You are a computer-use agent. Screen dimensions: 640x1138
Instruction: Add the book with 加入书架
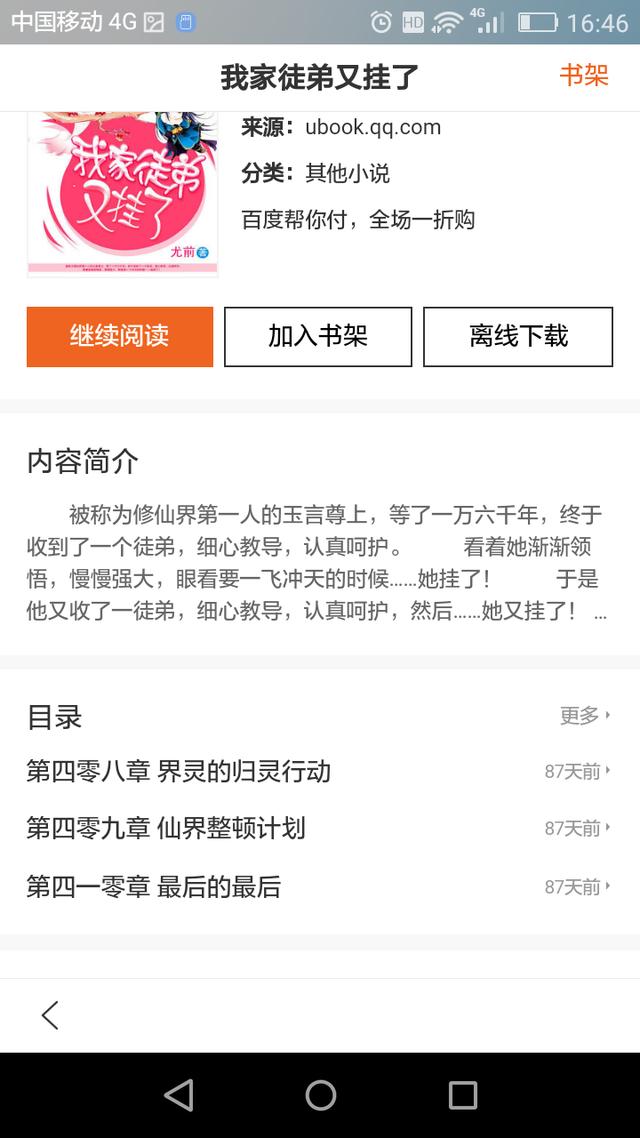coord(318,337)
